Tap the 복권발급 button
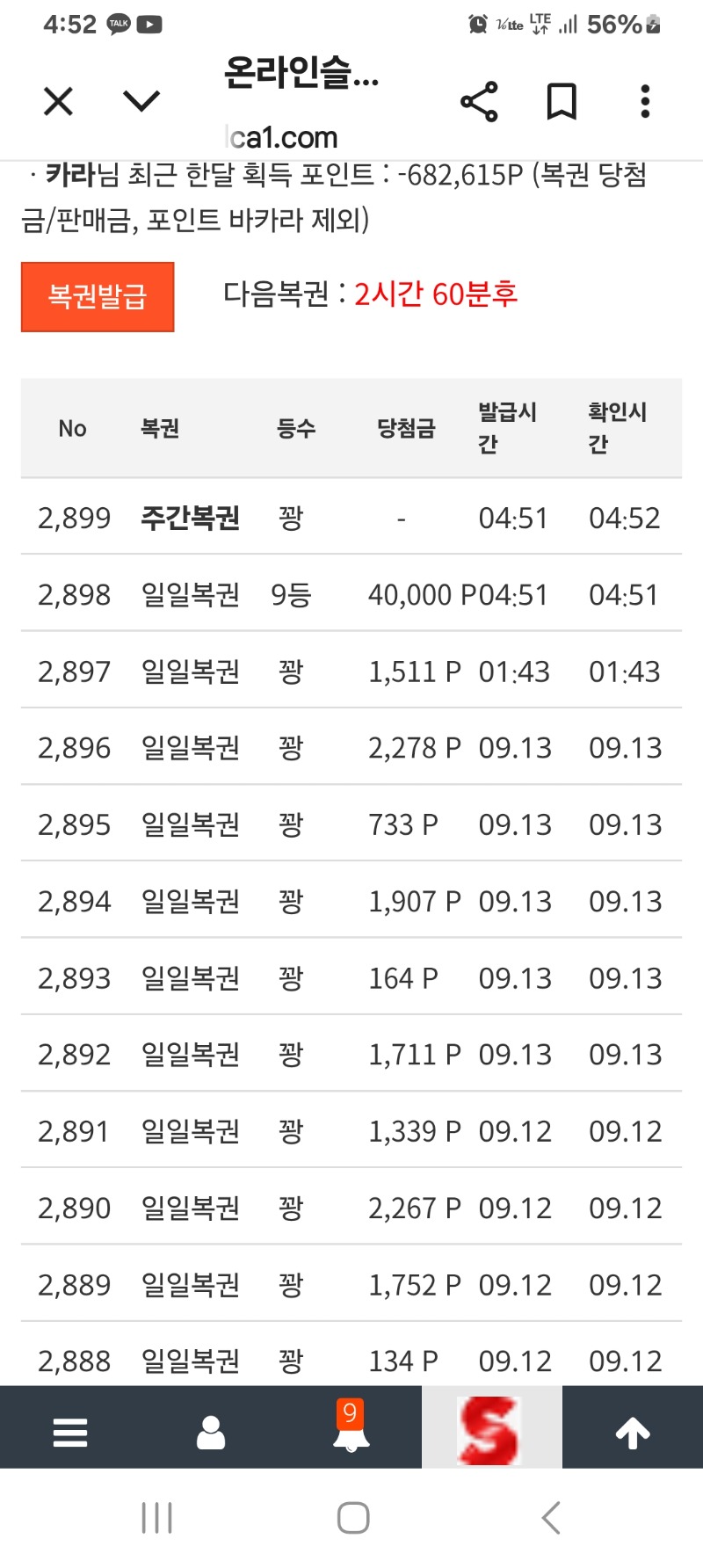The width and height of the screenshot is (703, 1568). click(98, 297)
